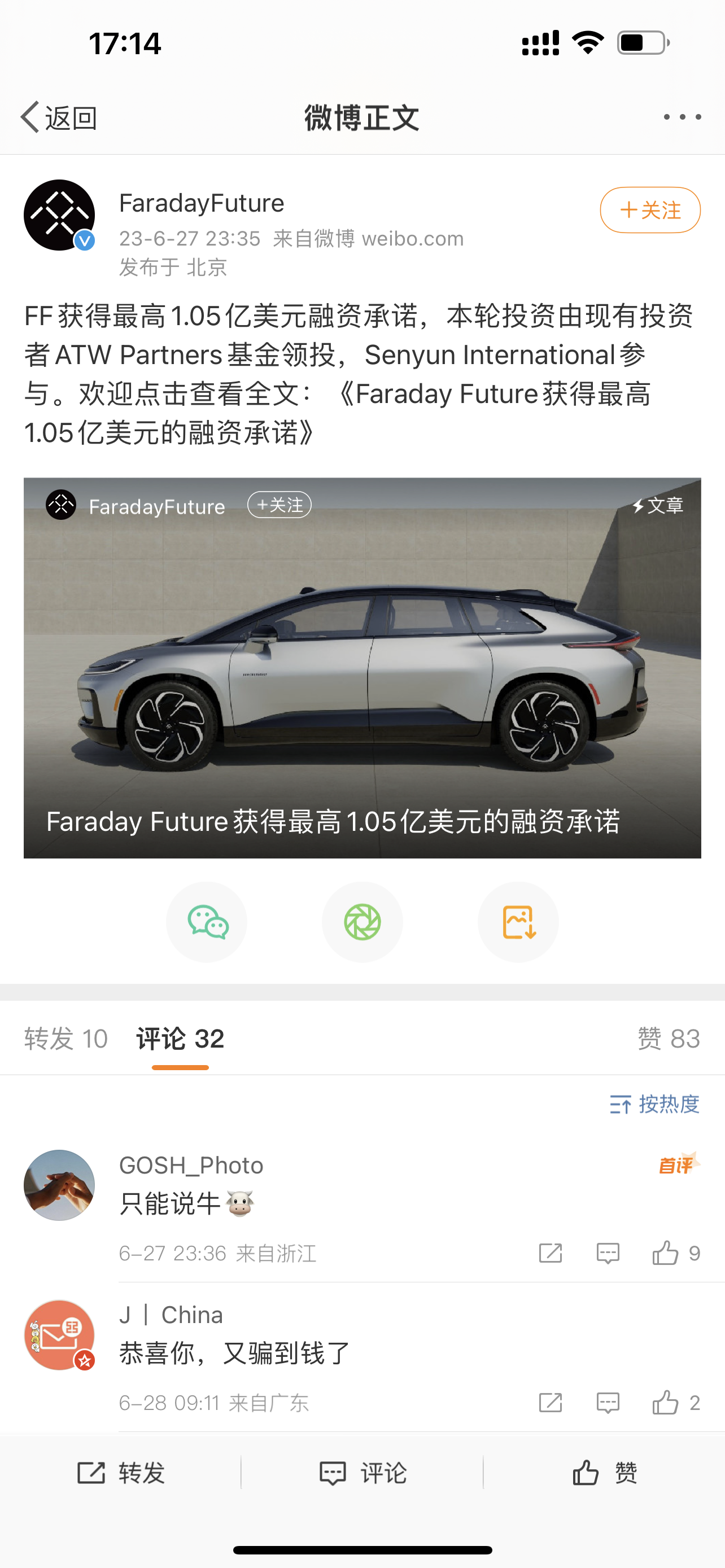Change comment sorting via 按热度
The image size is (725, 1568).
pyautogui.click(x=654, y=1103)
